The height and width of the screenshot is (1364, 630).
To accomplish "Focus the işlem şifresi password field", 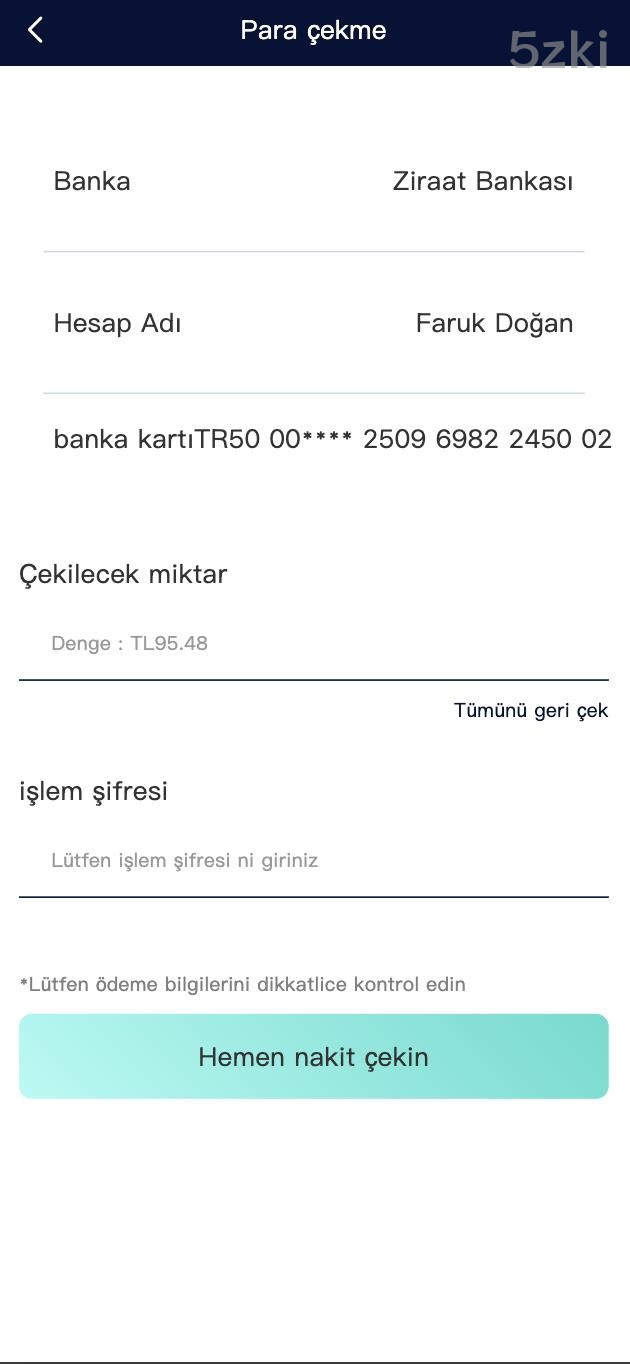I will pos(313,861).
